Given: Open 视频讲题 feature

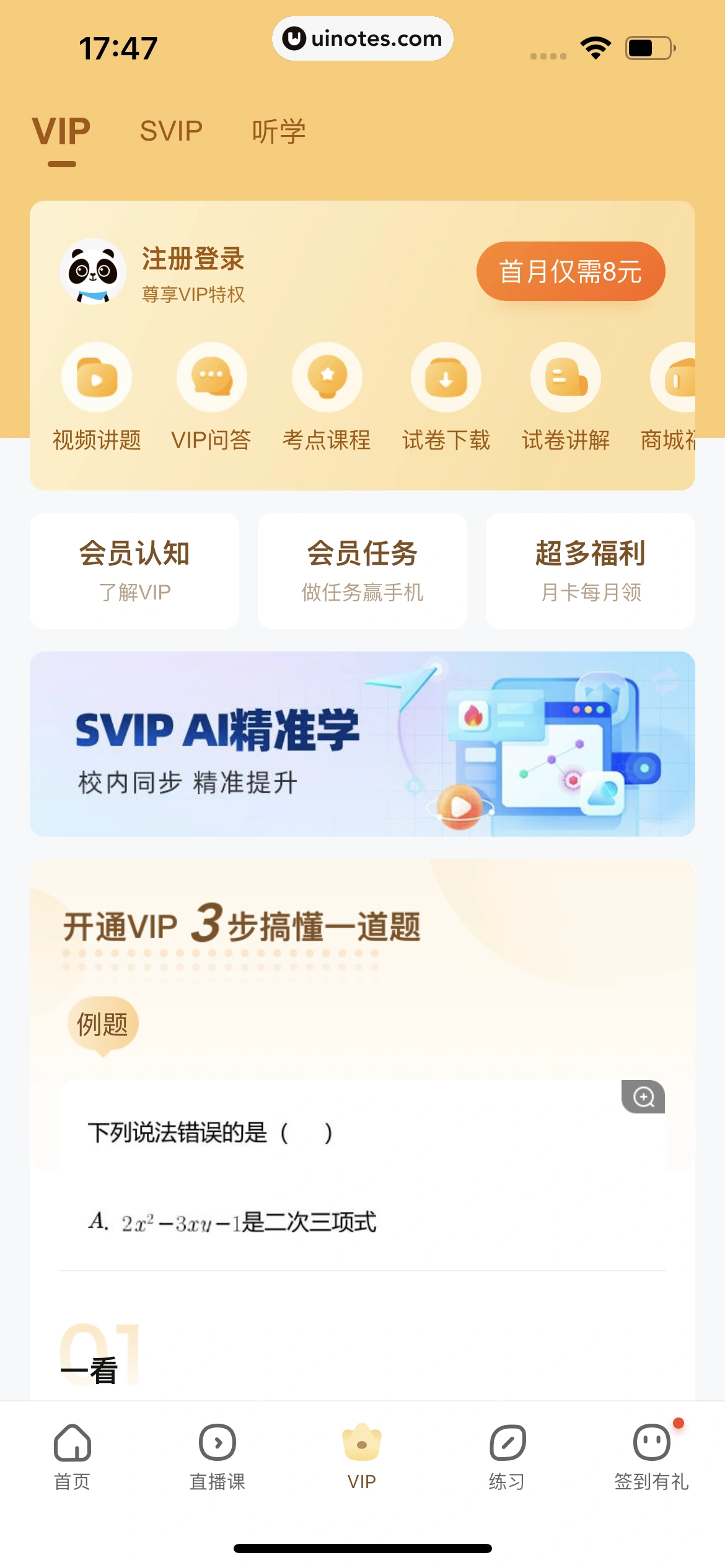Looking at the screenshot, I should coord(97,397).
